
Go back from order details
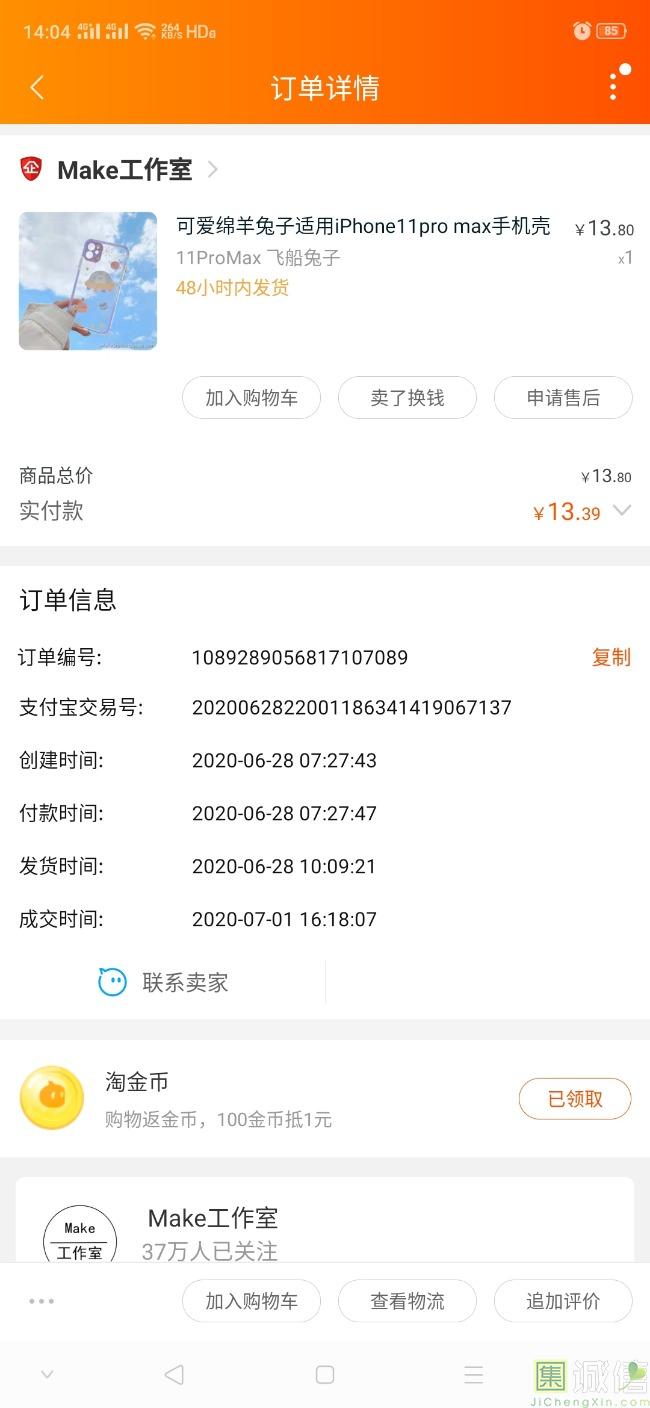(x=37, y=88)
